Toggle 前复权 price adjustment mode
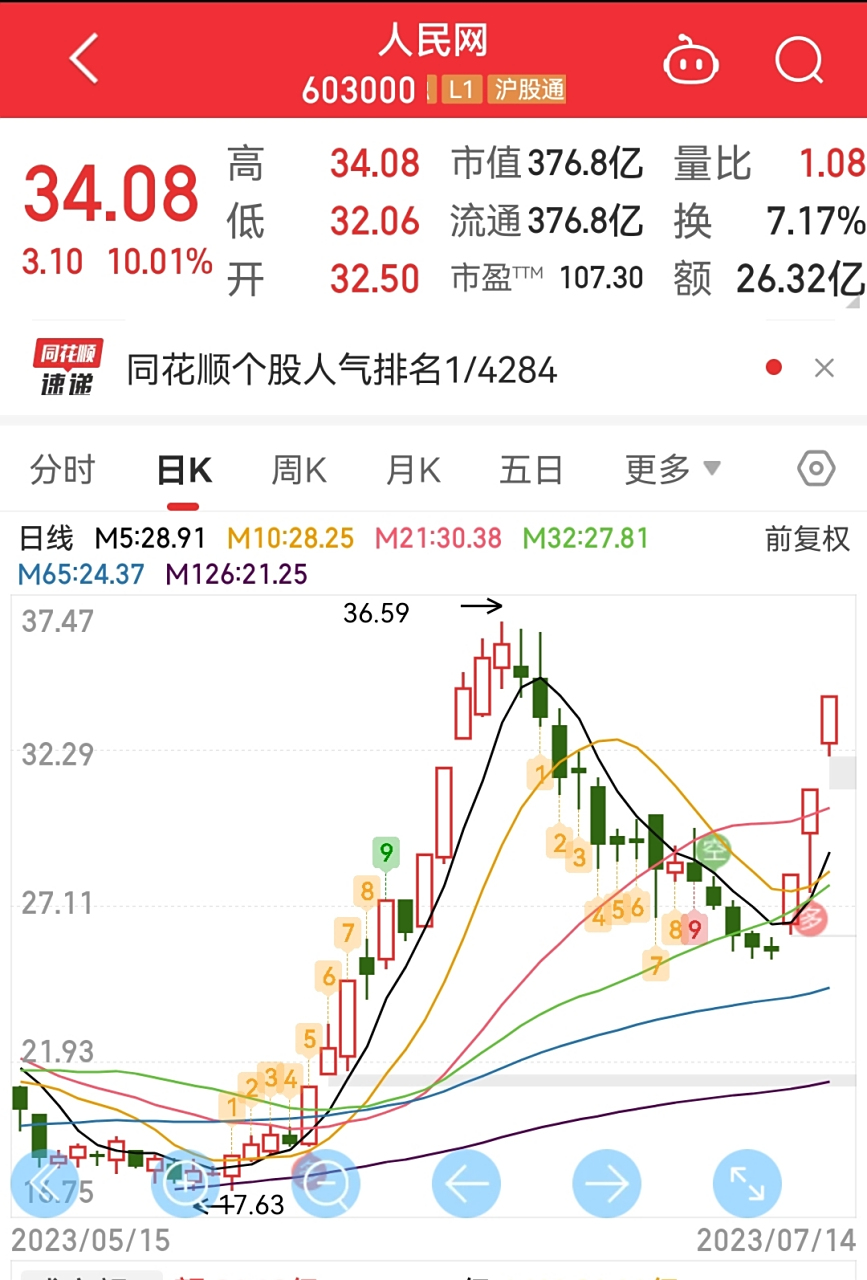Image resolution: width=867 pixels, height=1280 pixels. point(810,540)
